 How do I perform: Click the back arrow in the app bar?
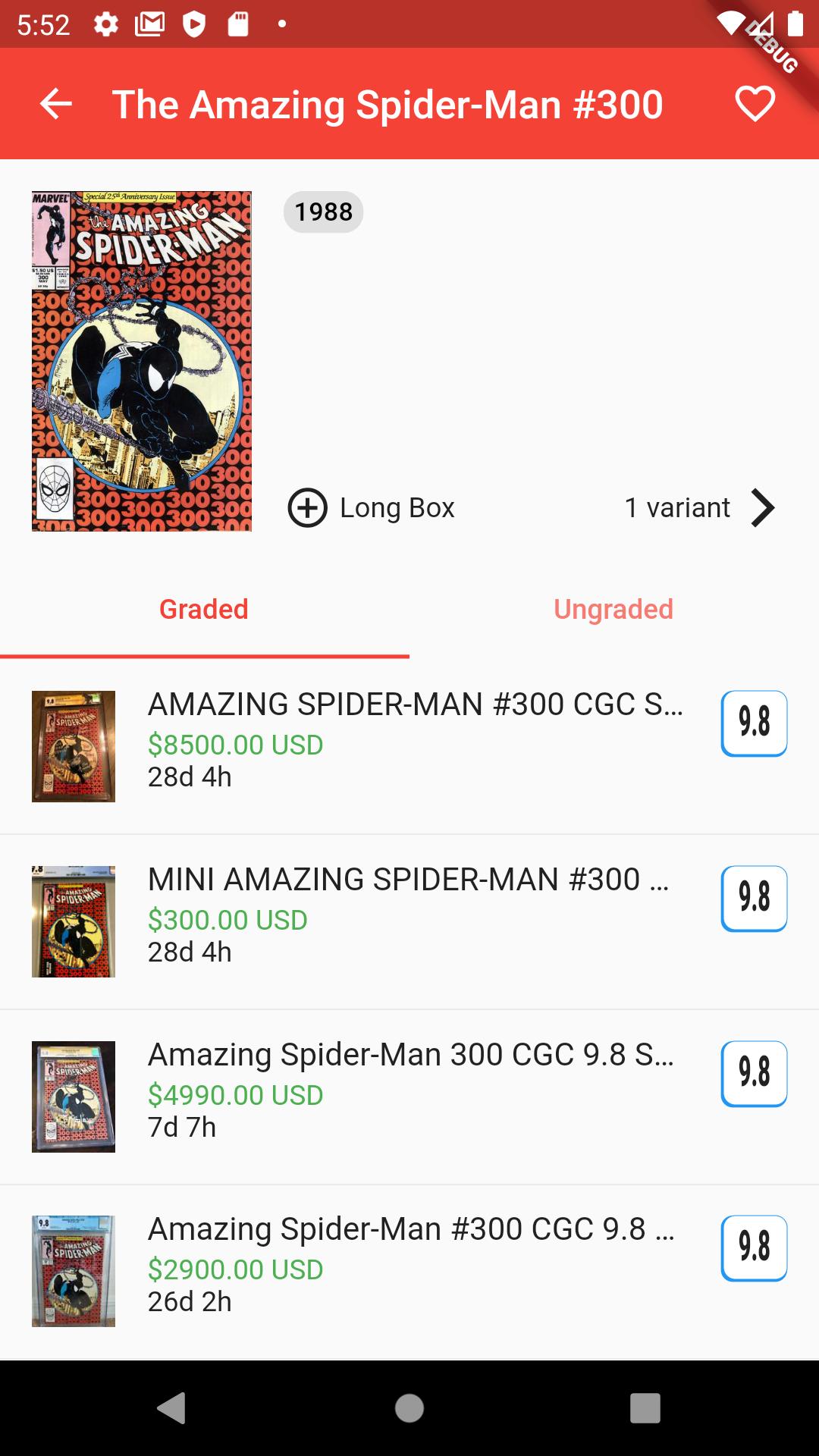click(54, 104)
